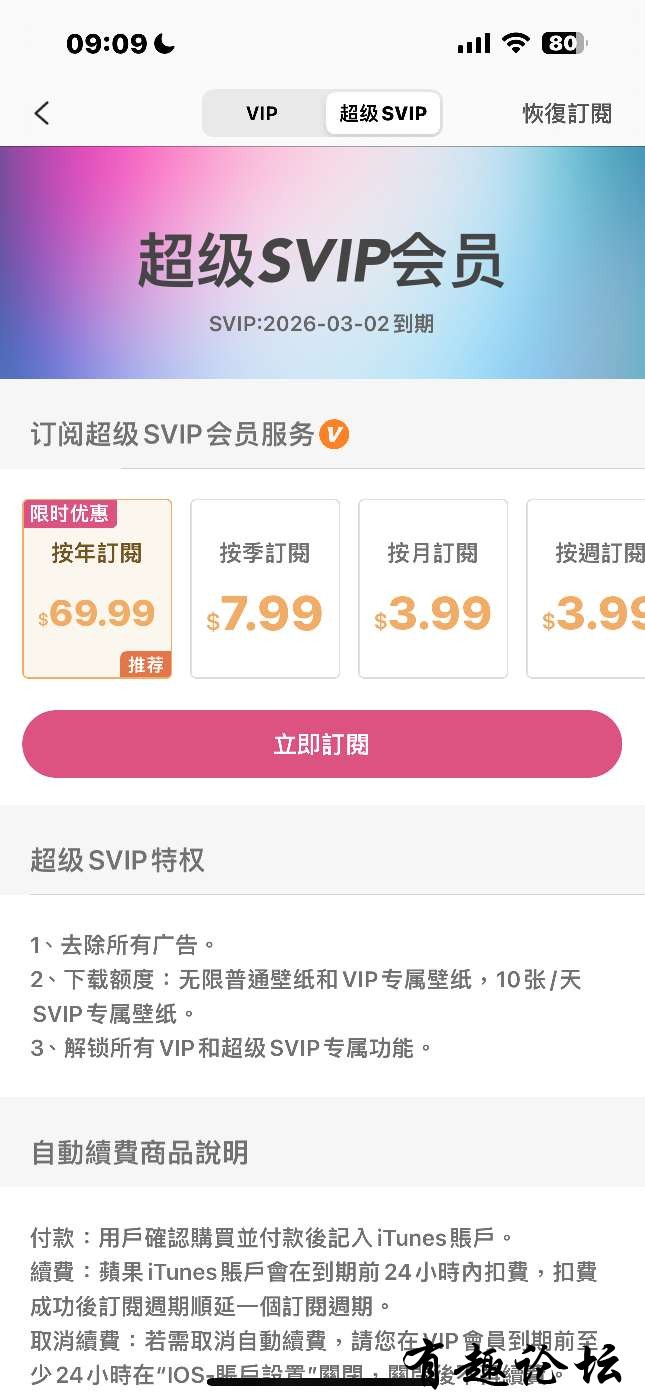Pick the 按月訂閱 monthly plan
This screenshot has height=1398, width=645.
[433, 589]
